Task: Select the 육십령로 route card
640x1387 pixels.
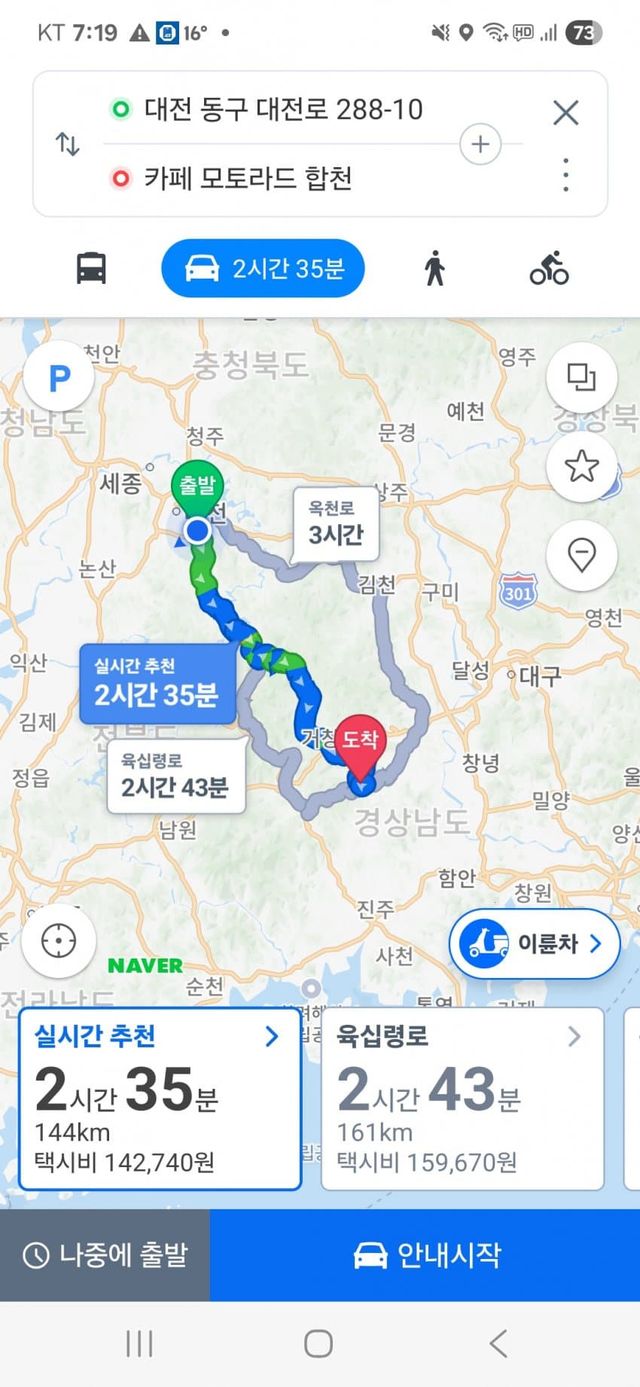Action: point(462,1098)
